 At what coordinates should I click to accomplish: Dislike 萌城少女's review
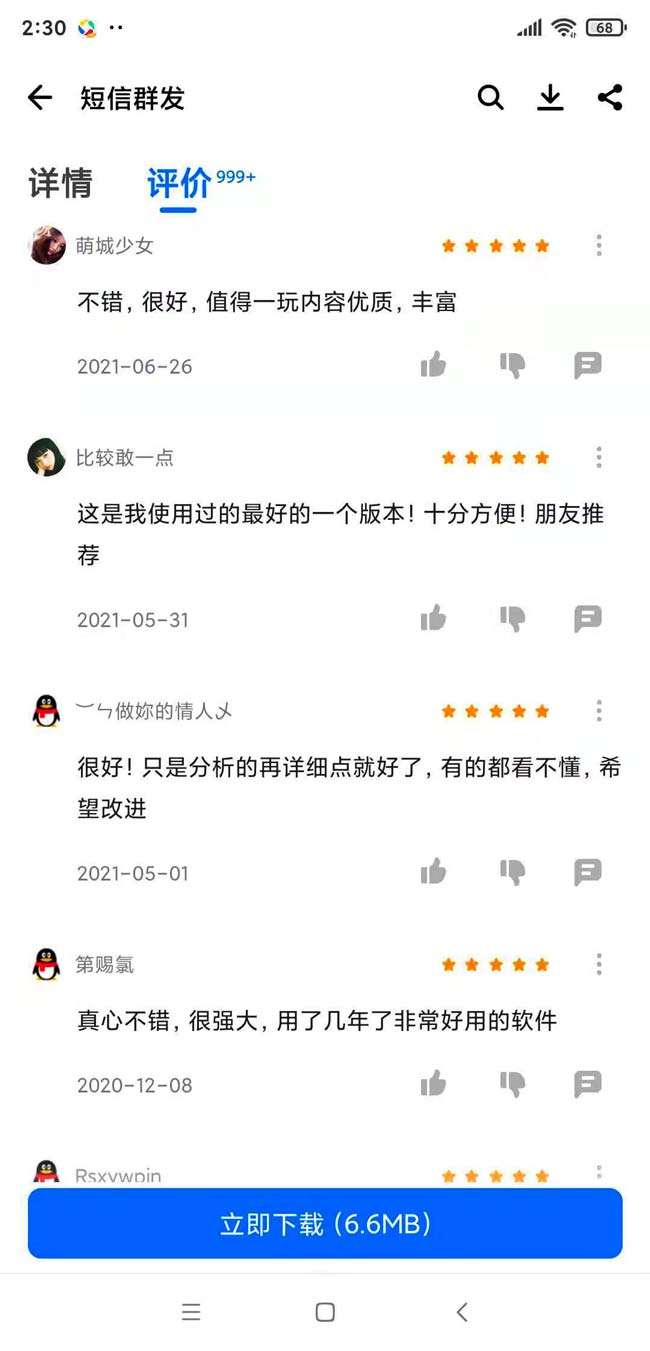[x=512, y=365]
